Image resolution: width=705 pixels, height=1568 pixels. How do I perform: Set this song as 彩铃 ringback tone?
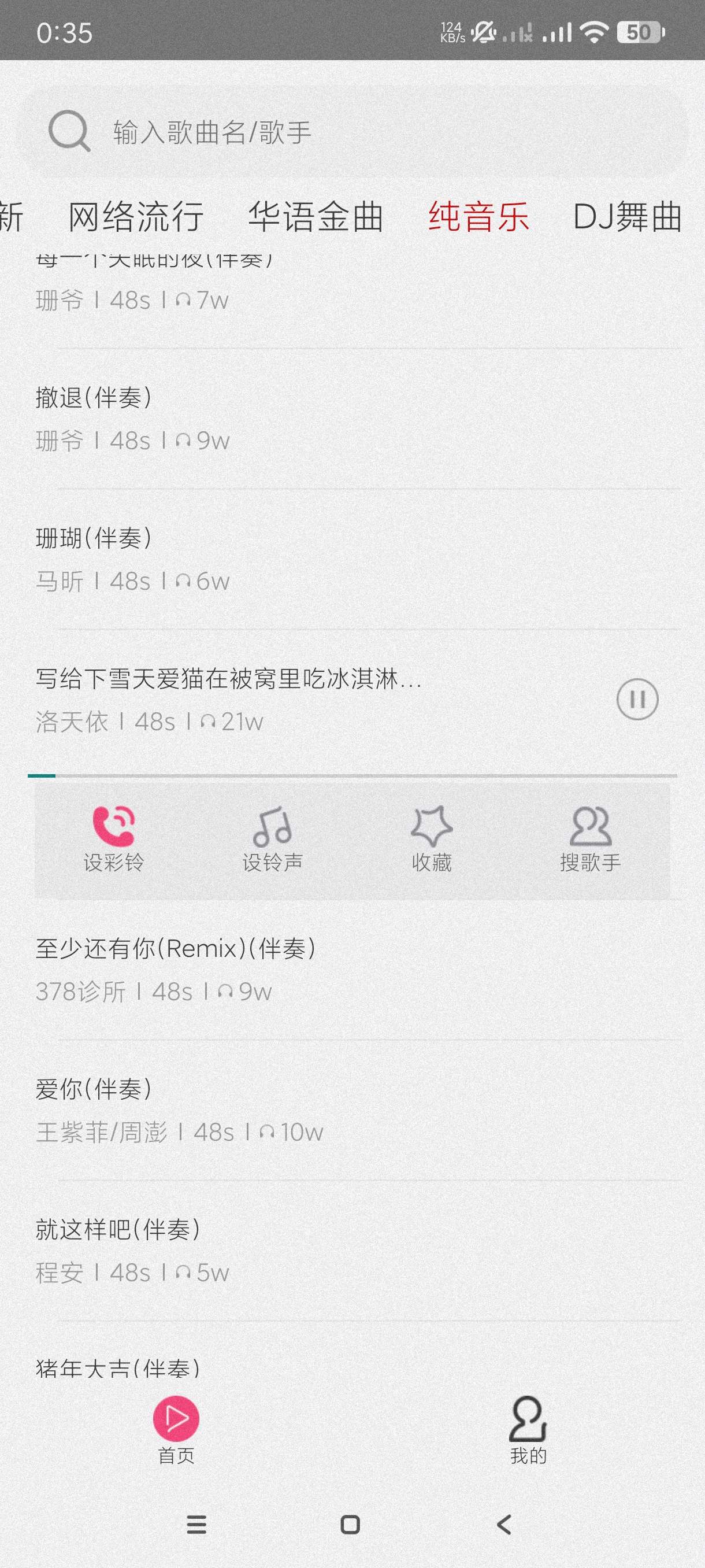[x=114, y=840]
